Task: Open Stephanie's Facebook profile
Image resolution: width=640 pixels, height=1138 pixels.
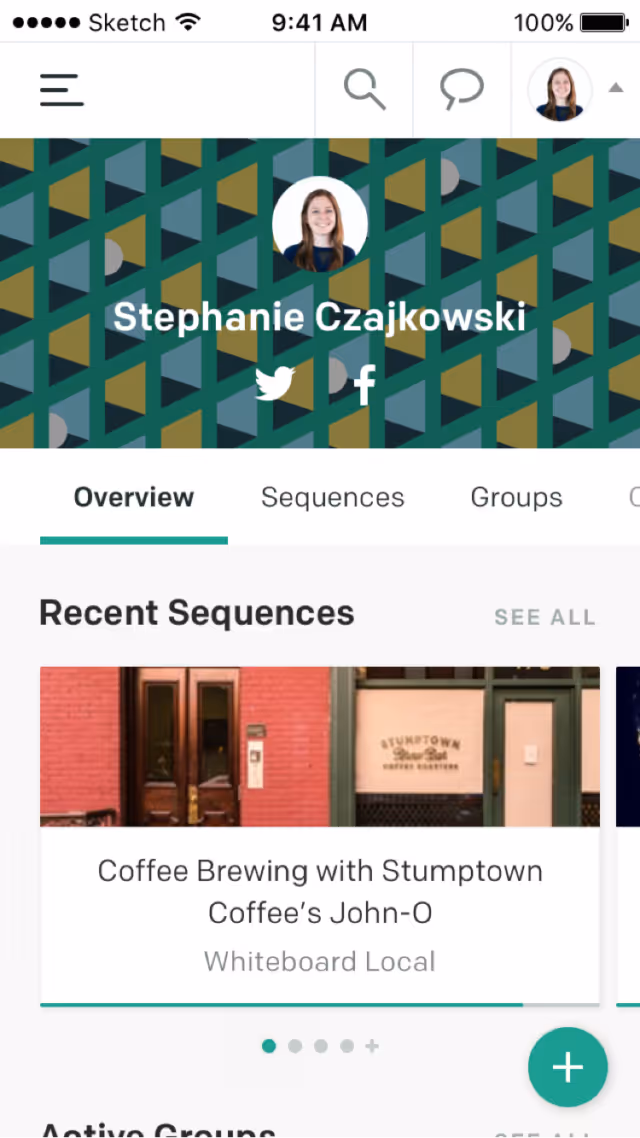Action: (x=365, y=384)
